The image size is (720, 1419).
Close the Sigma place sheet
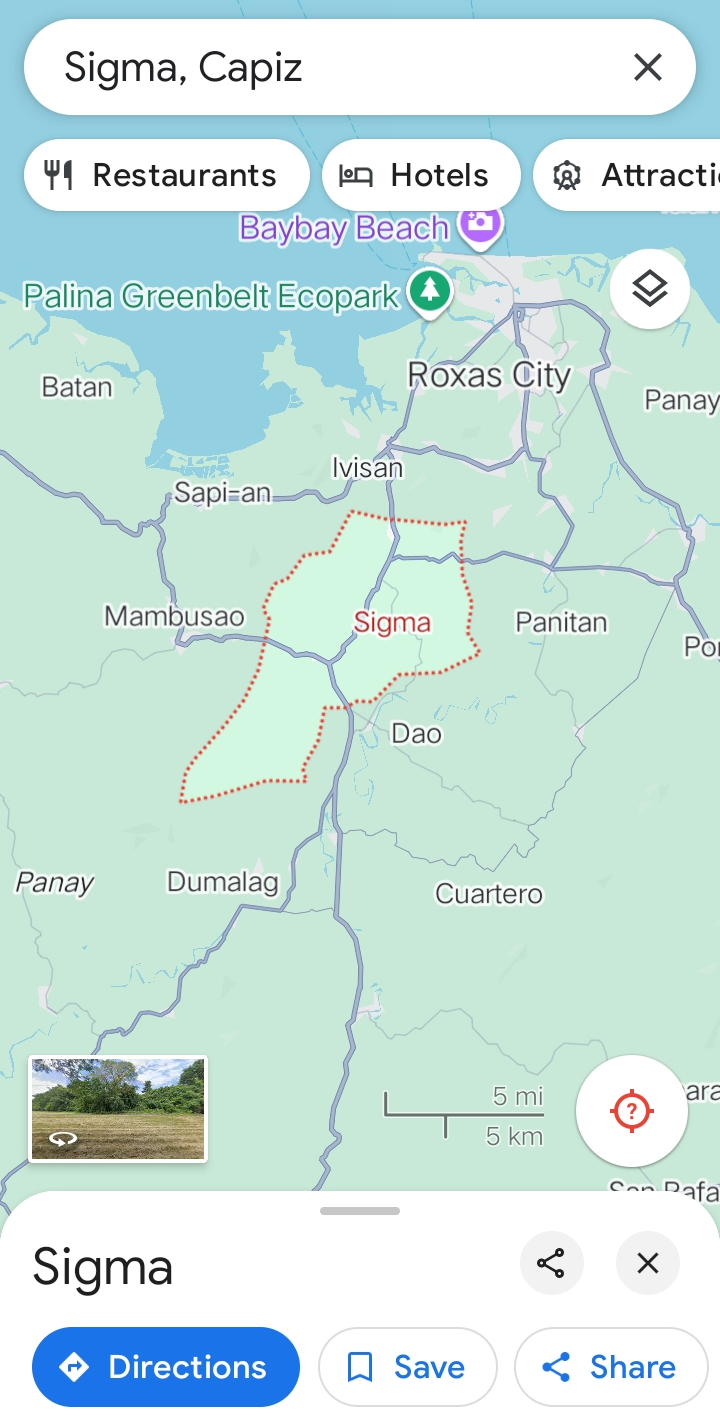pyautogui.click(x=648, y=1263)
